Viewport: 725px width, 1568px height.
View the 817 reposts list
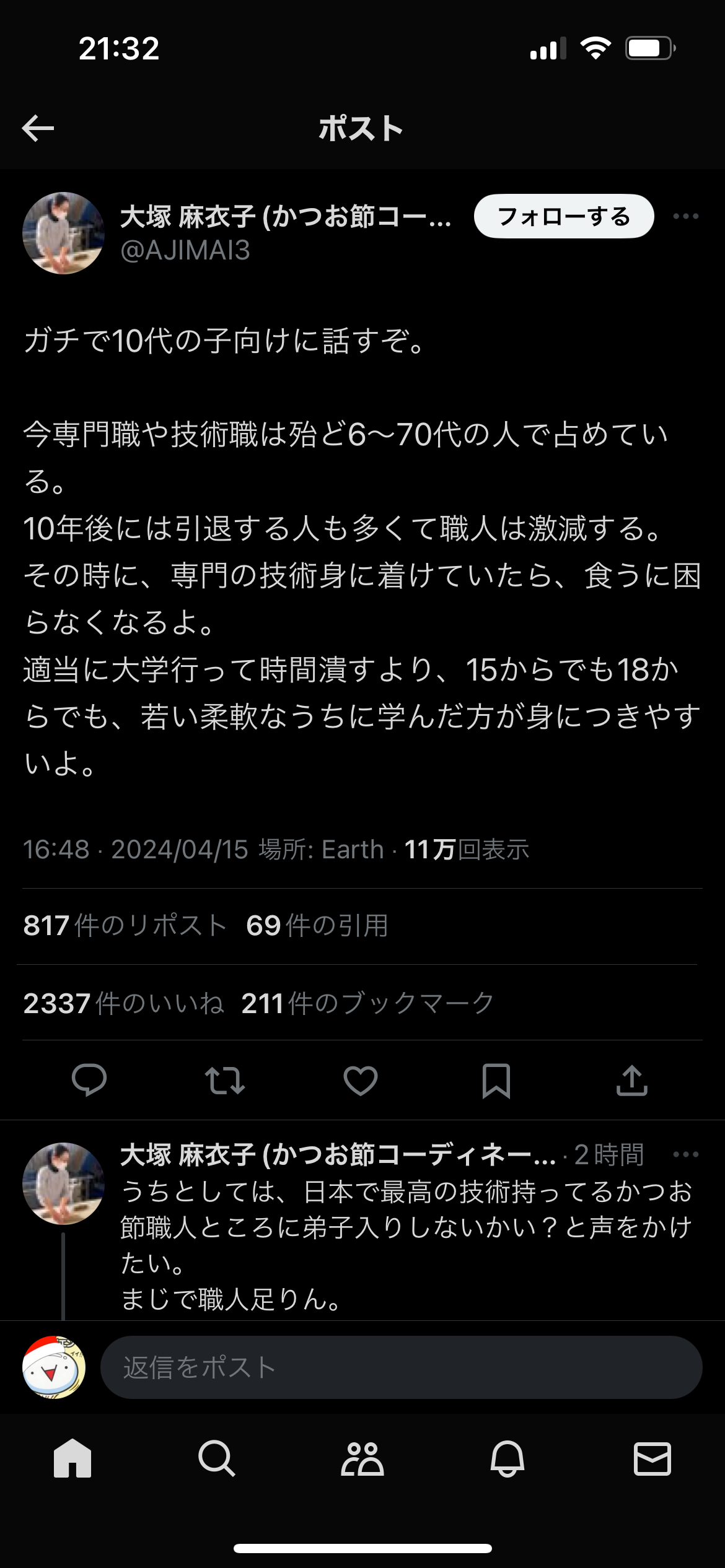pos(125,926)
